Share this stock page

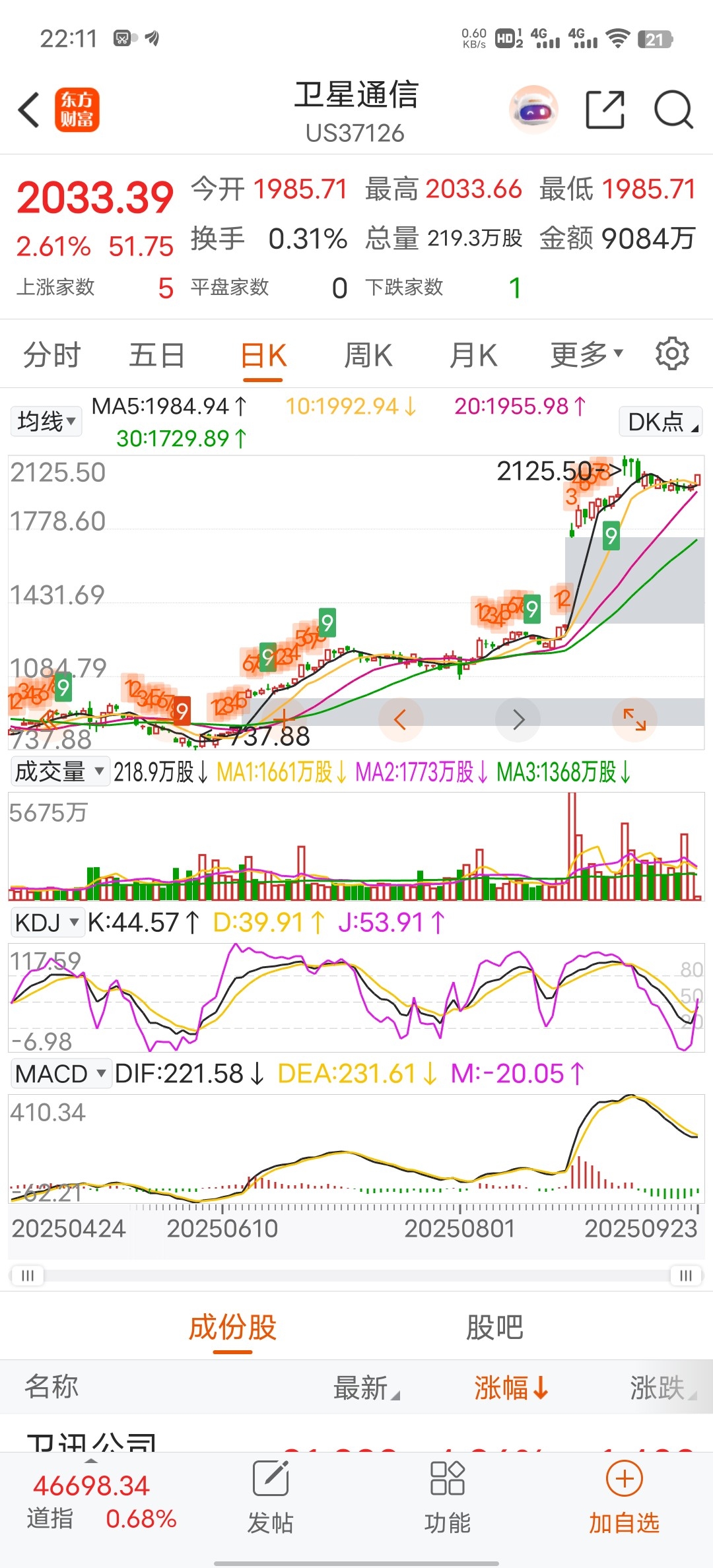coord(605,110)
